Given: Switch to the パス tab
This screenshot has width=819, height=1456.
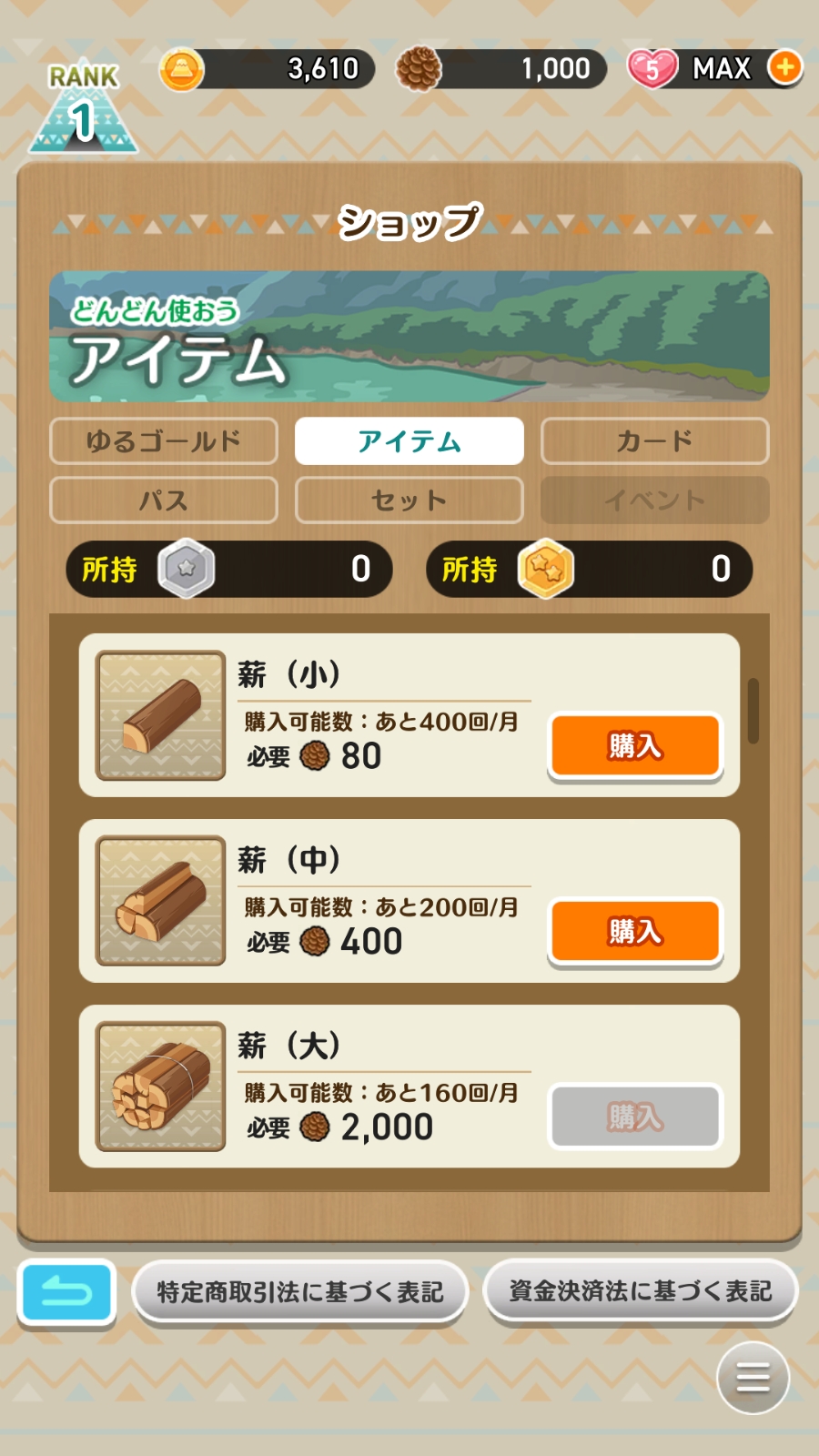Looking at the screenshot, I should click(164, 500).
